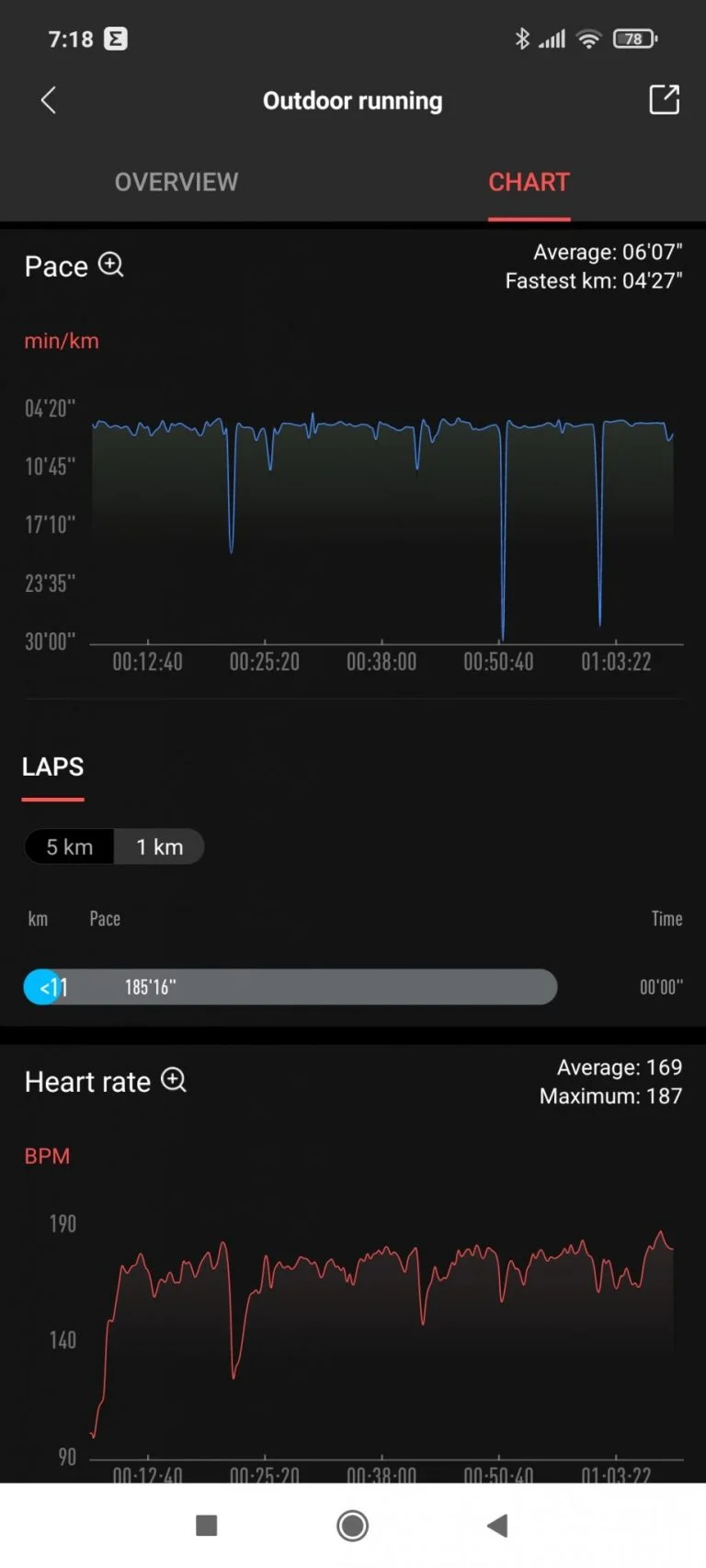Tap the battery indicator showing 78
706x1568 pixels.
click(635, 39)
